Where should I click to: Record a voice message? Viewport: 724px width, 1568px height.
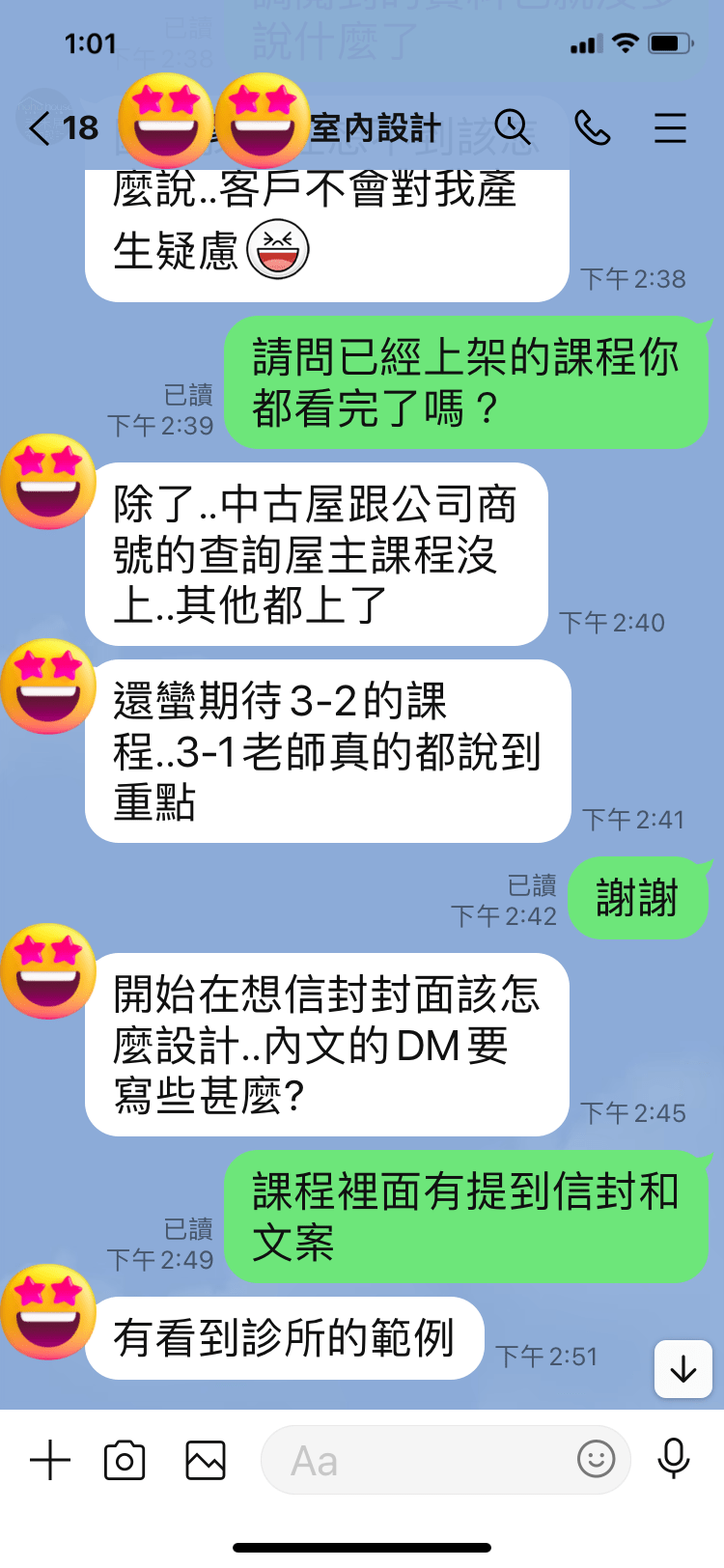pos(673,1459)
